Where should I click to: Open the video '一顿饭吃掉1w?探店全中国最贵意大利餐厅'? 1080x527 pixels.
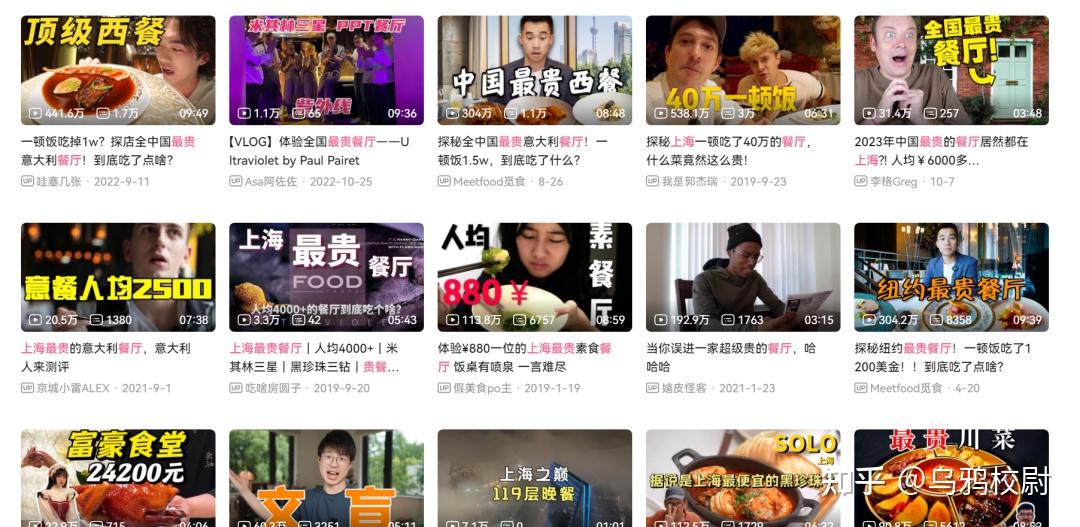(x=118, y=70)
